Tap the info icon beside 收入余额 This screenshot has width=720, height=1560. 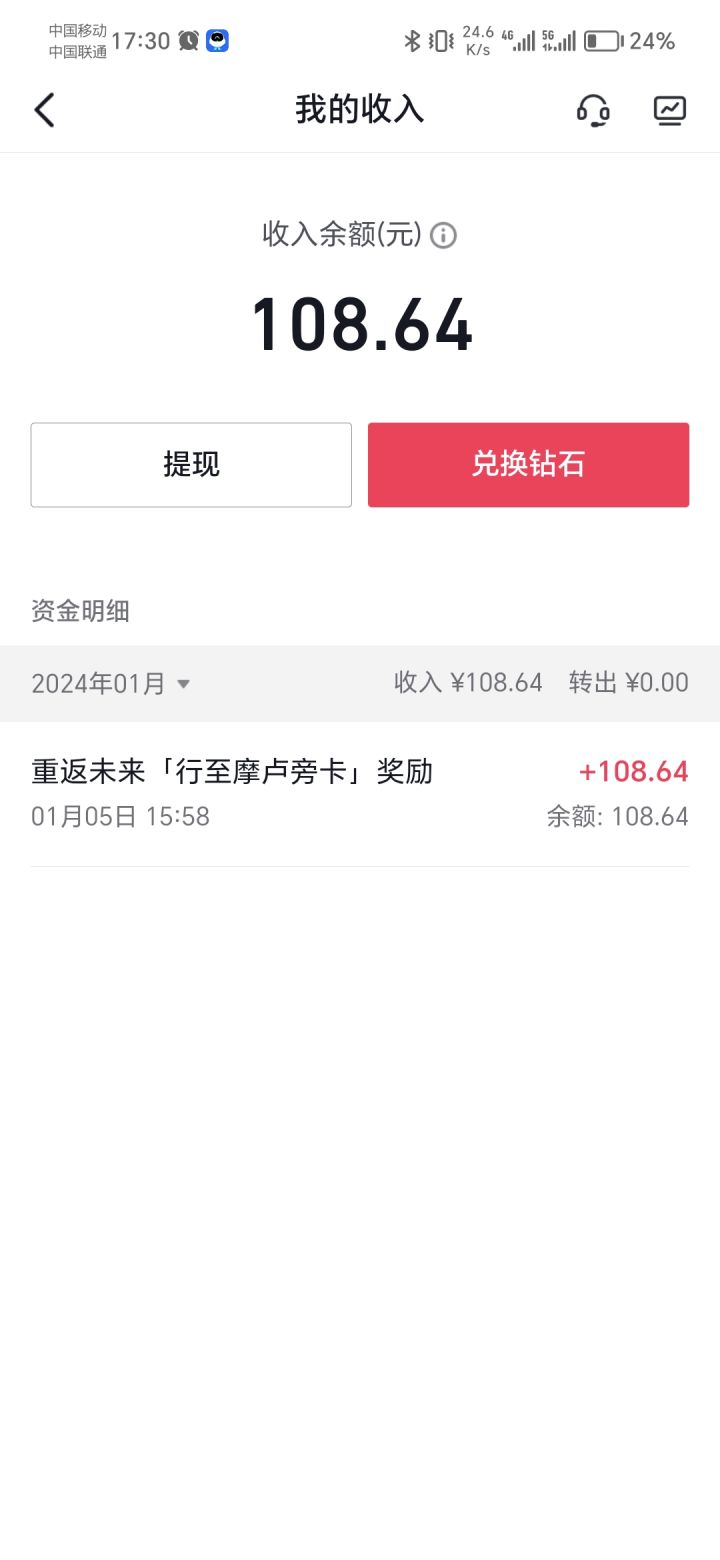(443, 236)
